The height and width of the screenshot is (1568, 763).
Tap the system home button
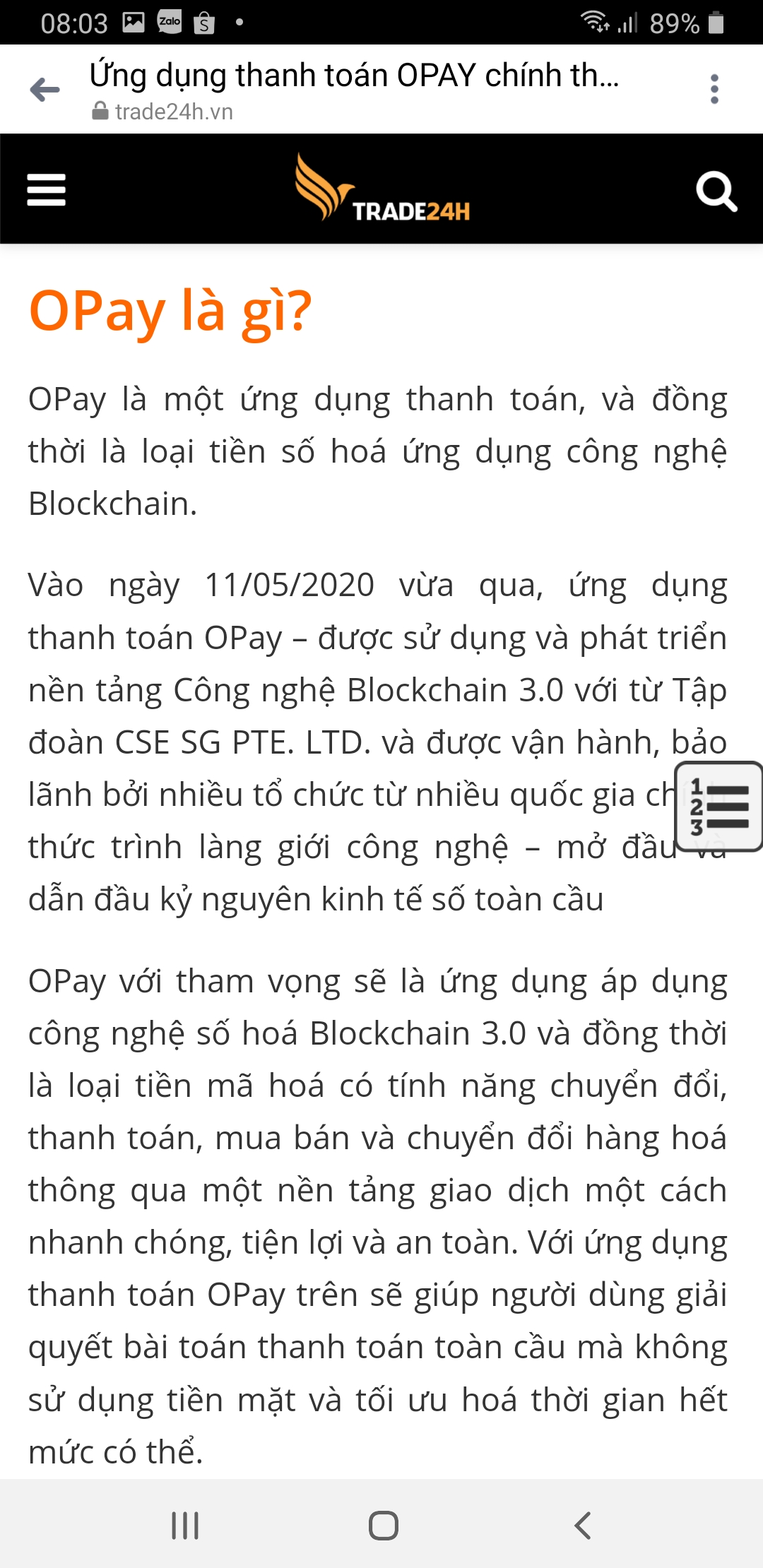tap(383, 1525)
